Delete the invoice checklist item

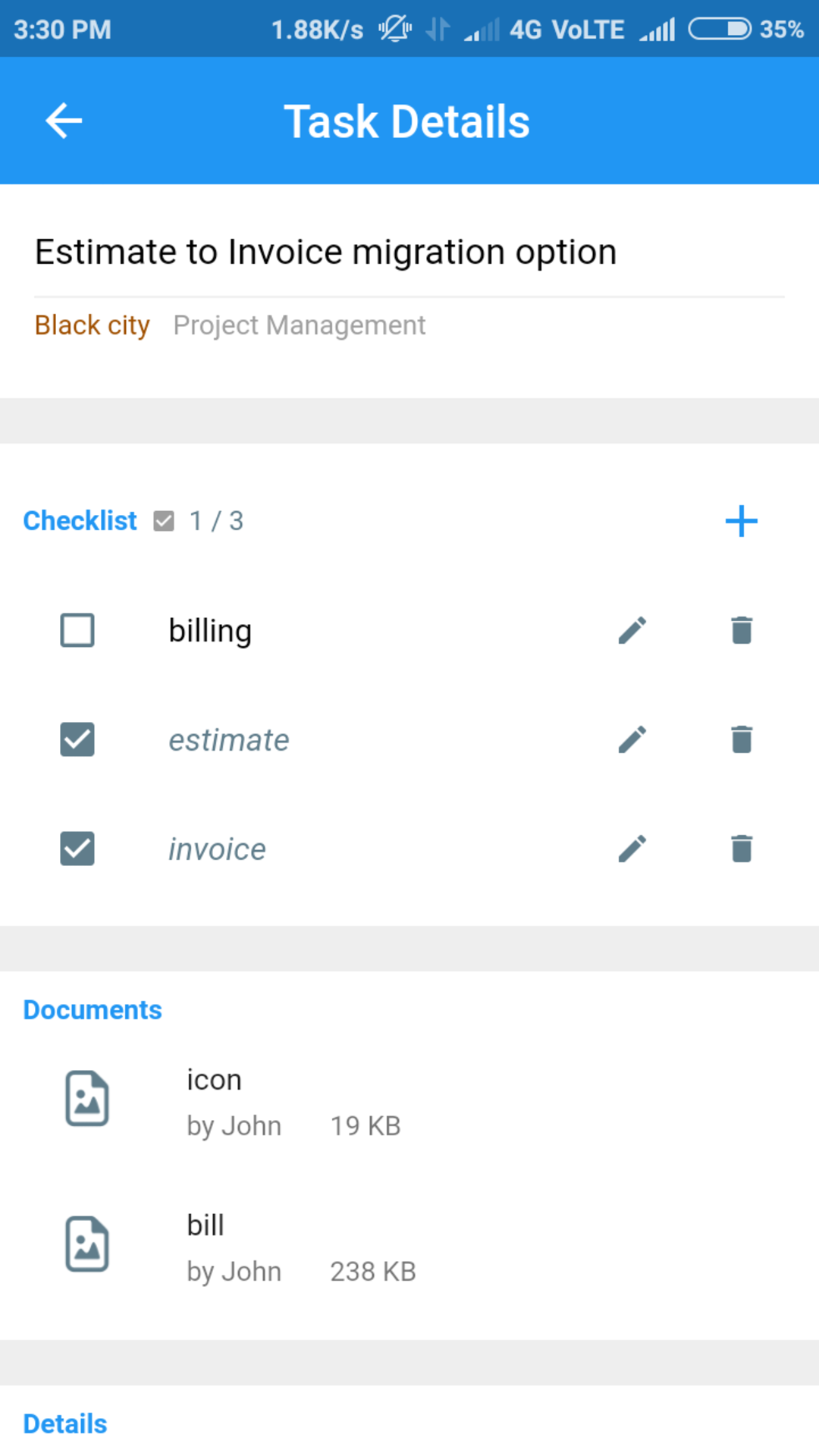pyautogui.click(x=742, y=849)
